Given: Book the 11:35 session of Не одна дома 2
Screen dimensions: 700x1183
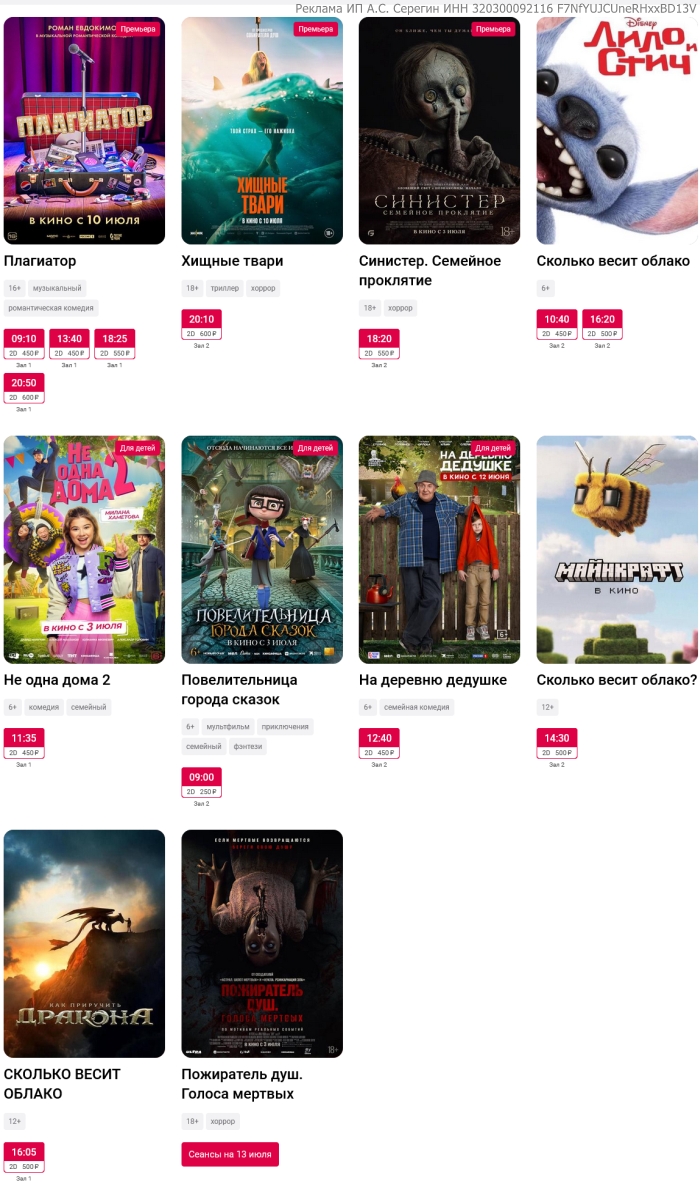Looking at the screenshot, I should click(x=24, y=744).
